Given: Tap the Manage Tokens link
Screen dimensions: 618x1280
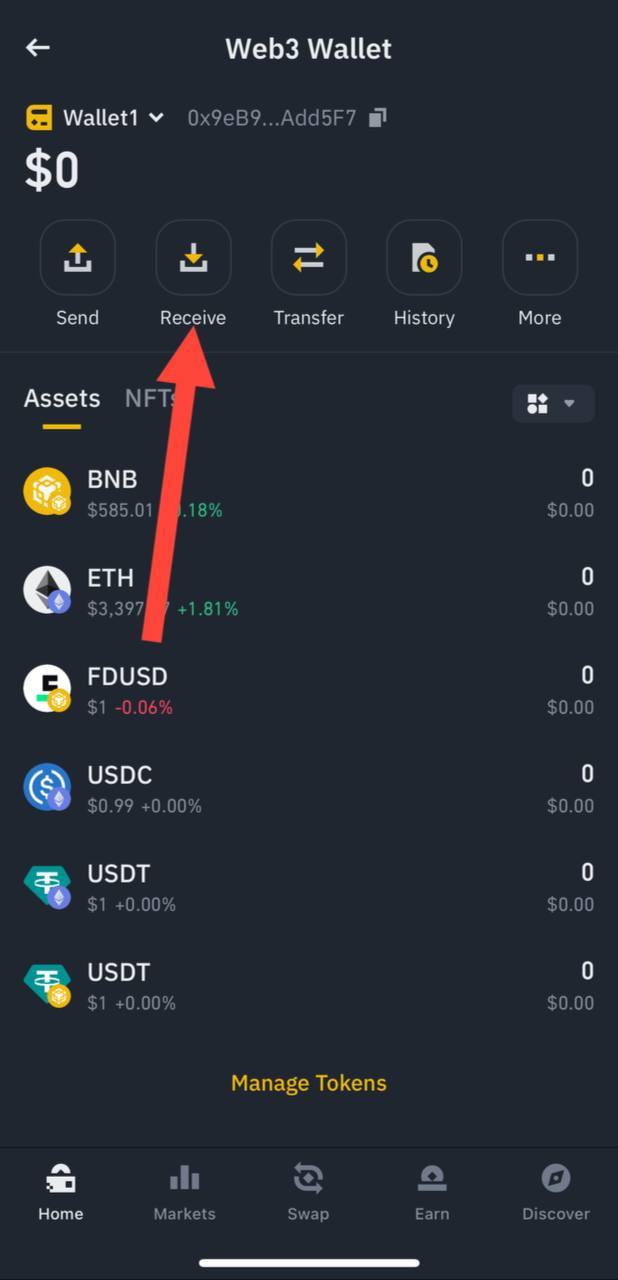Looking at the screenshot, I should pyautogui.click(x=308, y=1083).
